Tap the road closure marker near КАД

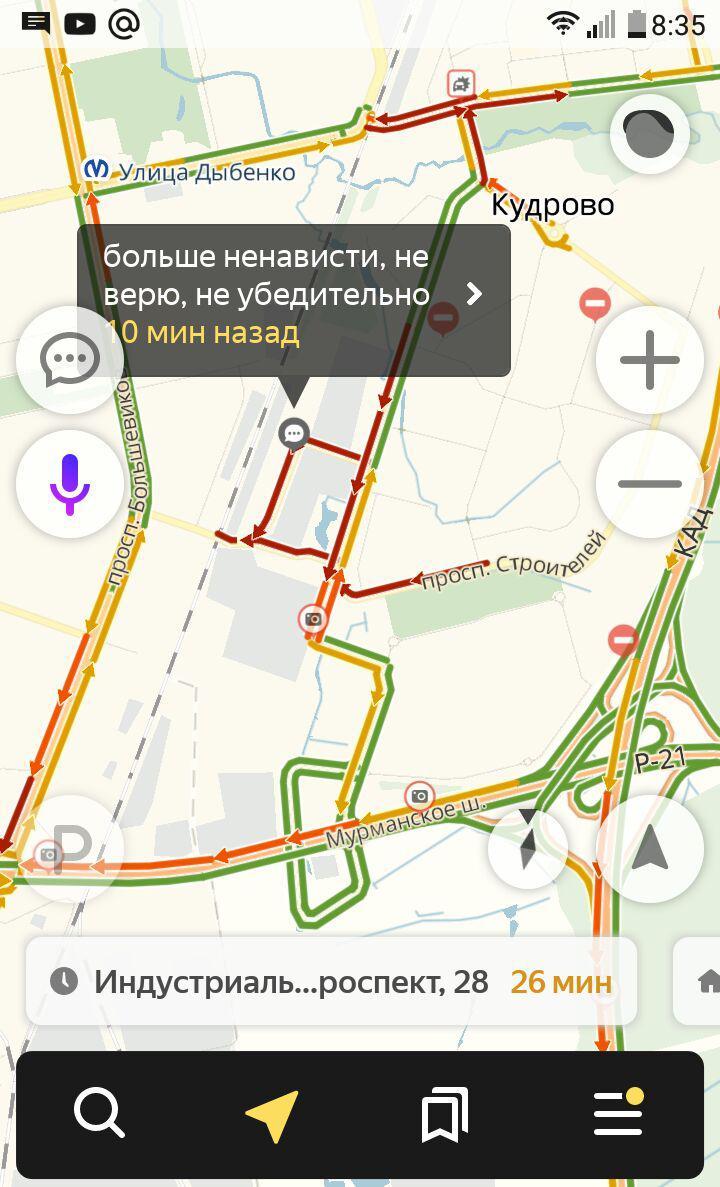pyautogui.click(x=622, y=638)
